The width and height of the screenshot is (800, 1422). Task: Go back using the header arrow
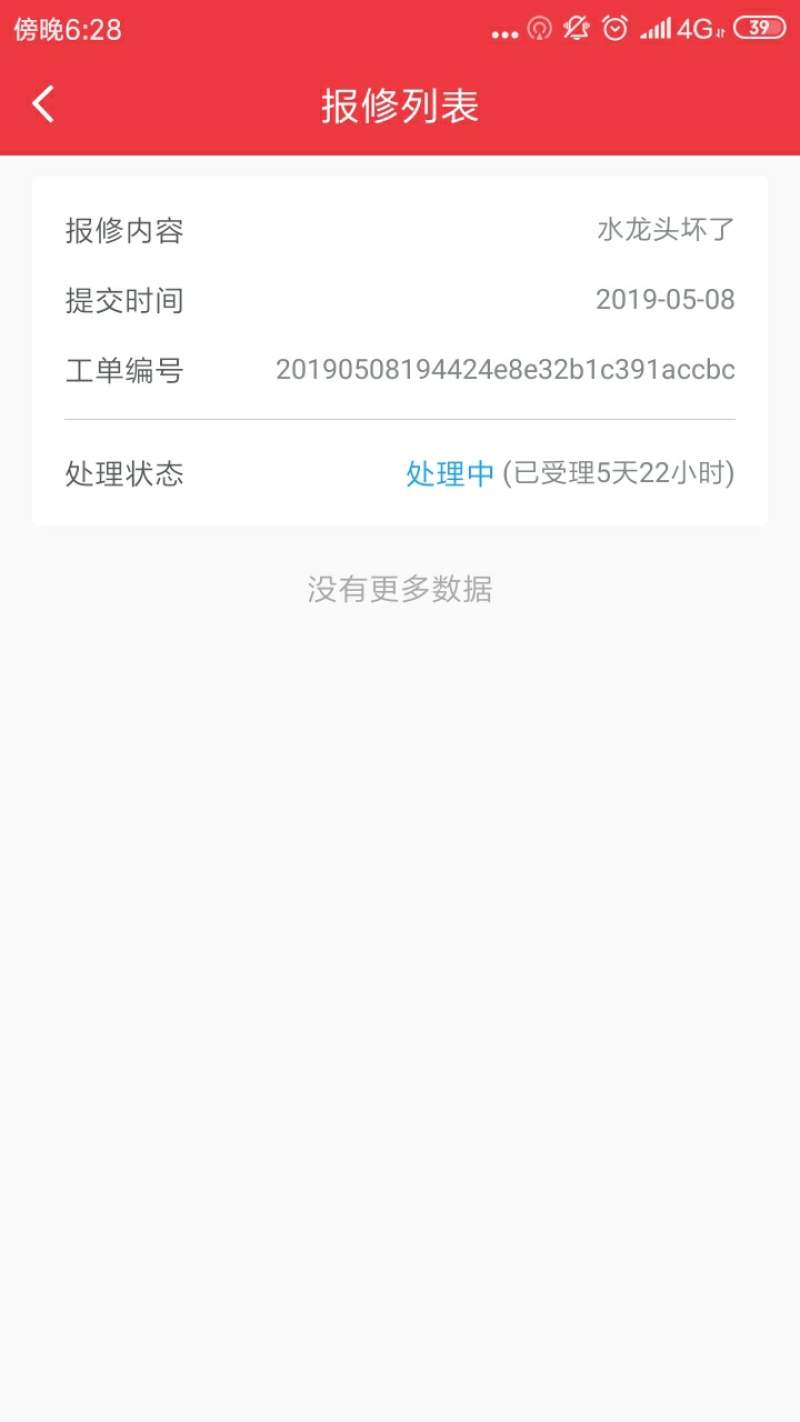click(43, 104)
